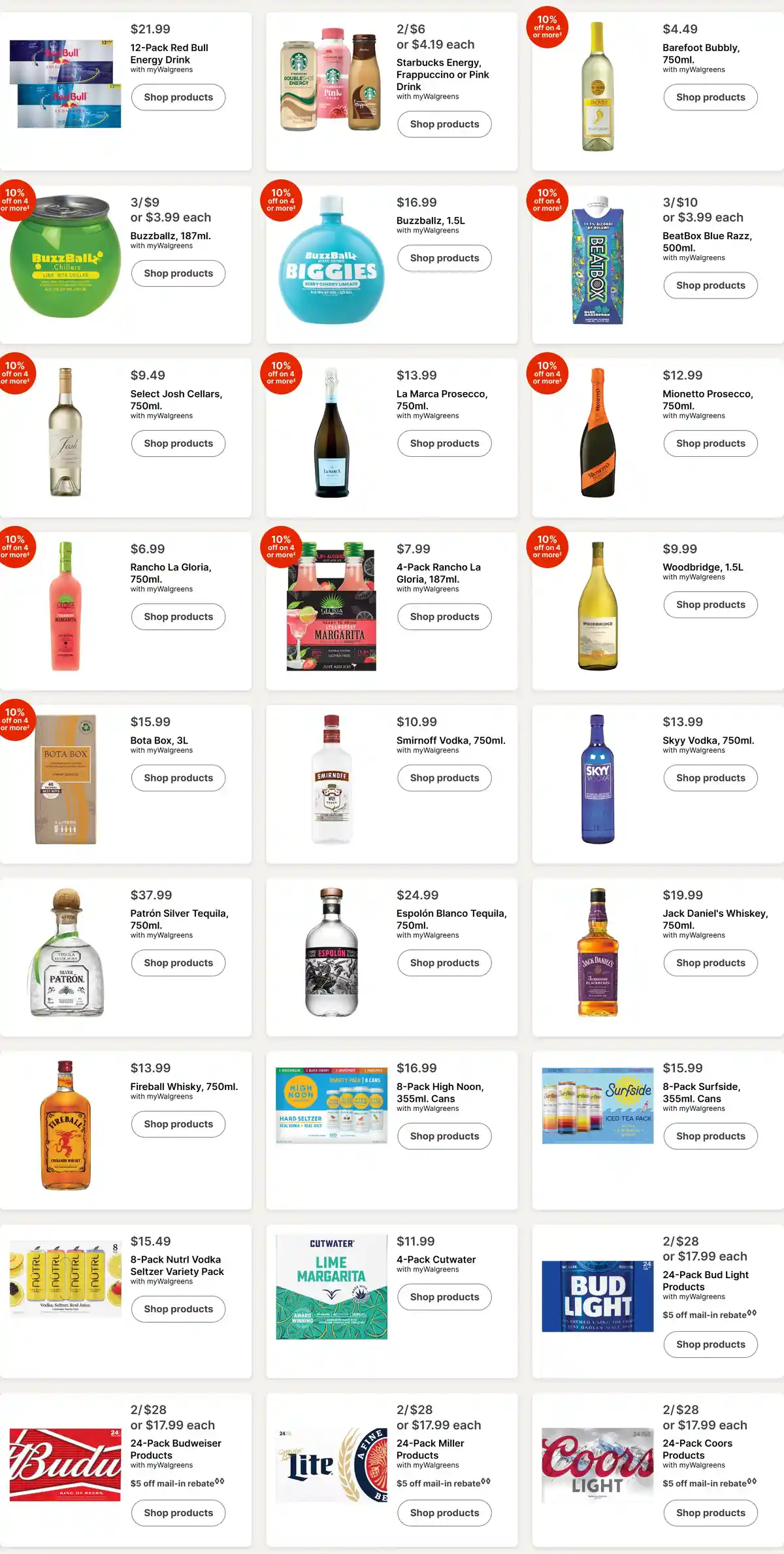Screen dimensions: 784x1554
Task: Shop products for BeatBox Blue Razz
Action: [711, 286]
